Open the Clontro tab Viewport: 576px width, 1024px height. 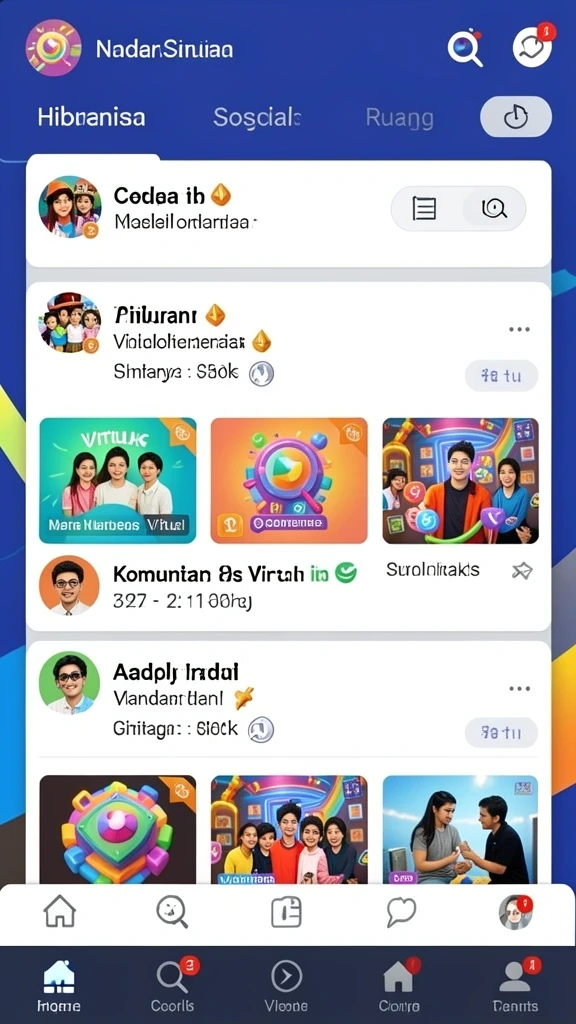click(x=399, y=985)
